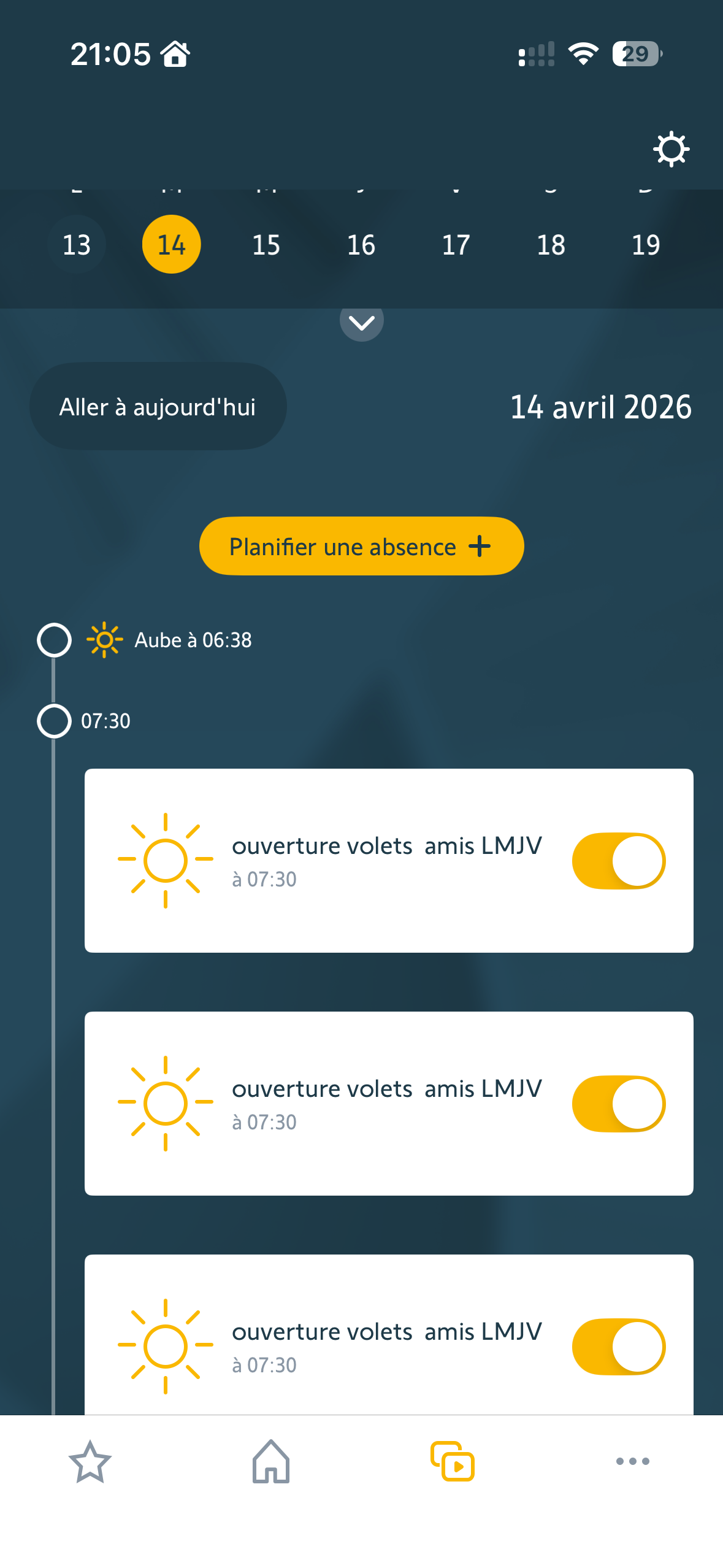View the schedule for day 19

pyautogui.click(x=646, y=245)
